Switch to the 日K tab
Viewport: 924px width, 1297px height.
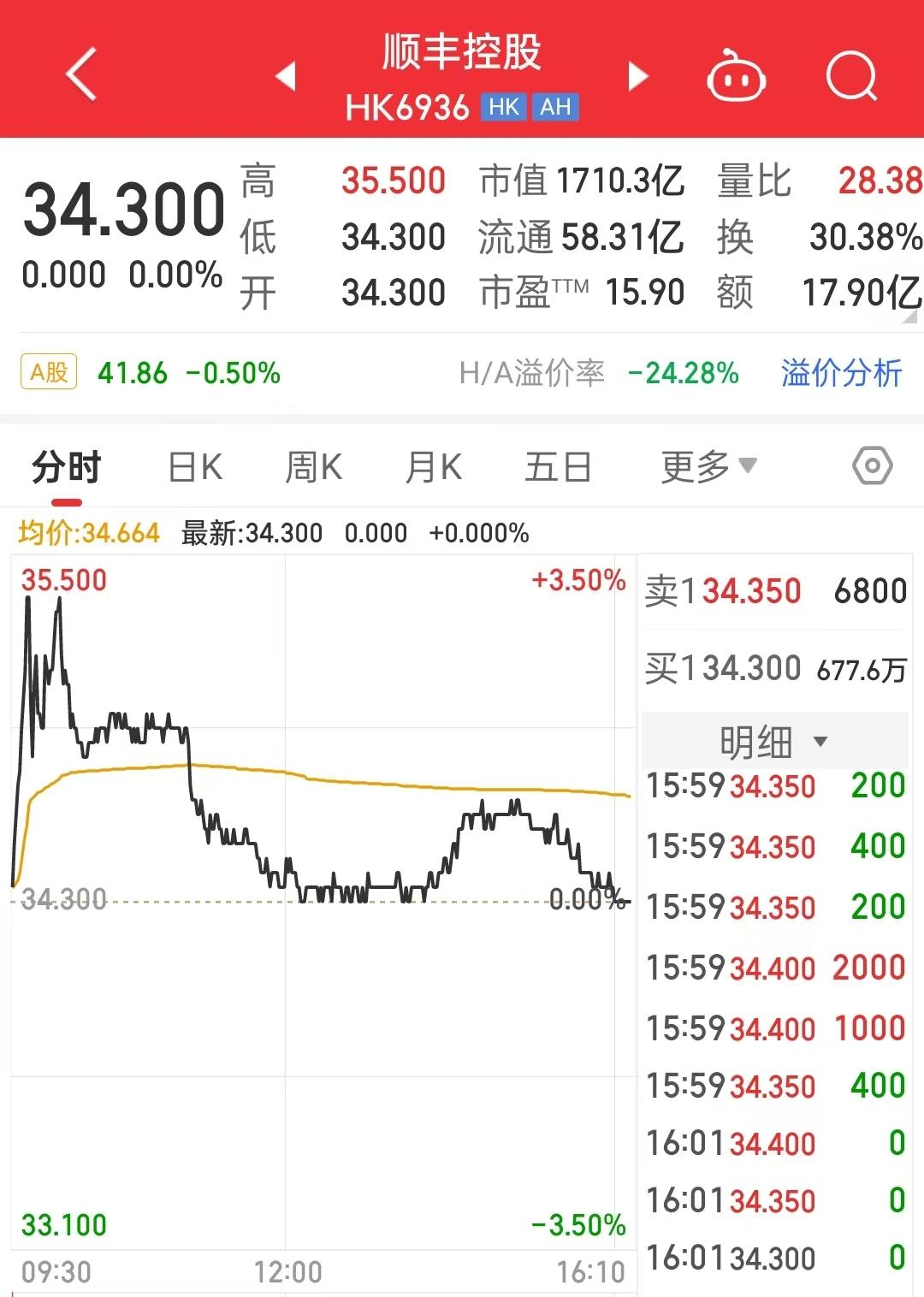click(195, 468)
